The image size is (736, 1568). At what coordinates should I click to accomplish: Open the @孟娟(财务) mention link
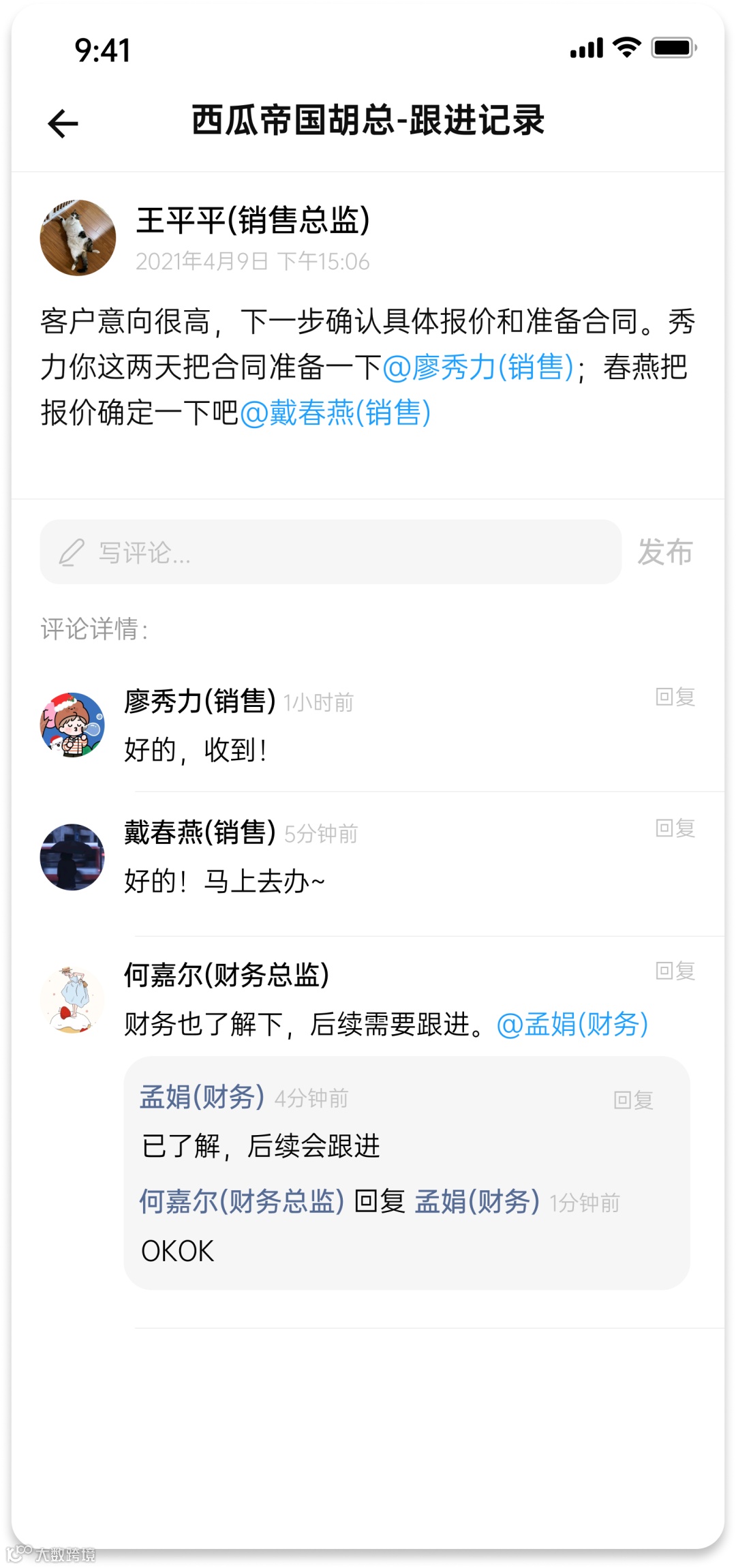572,1024
